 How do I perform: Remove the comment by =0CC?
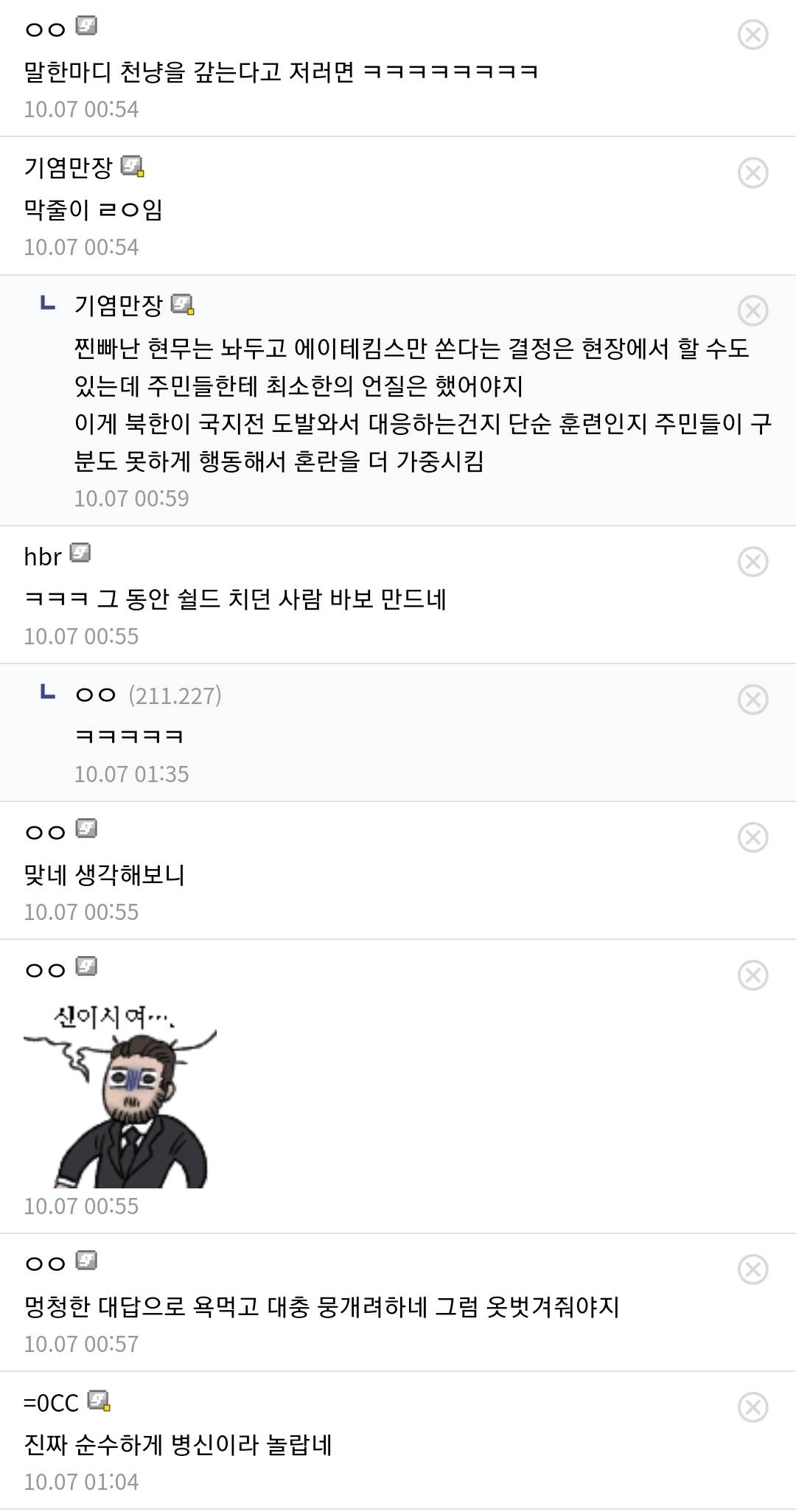753,1407
